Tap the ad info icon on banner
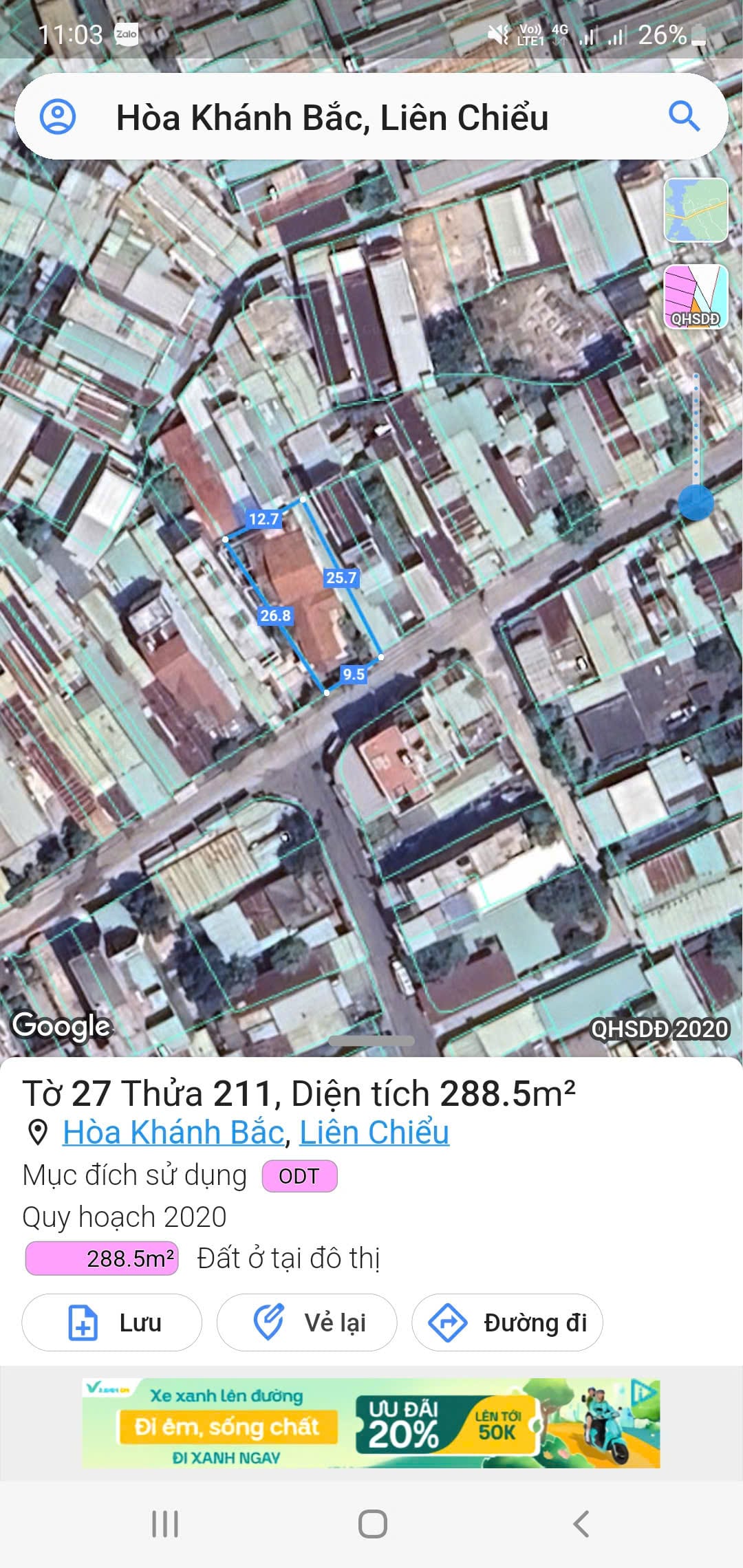 (644, 1393)
